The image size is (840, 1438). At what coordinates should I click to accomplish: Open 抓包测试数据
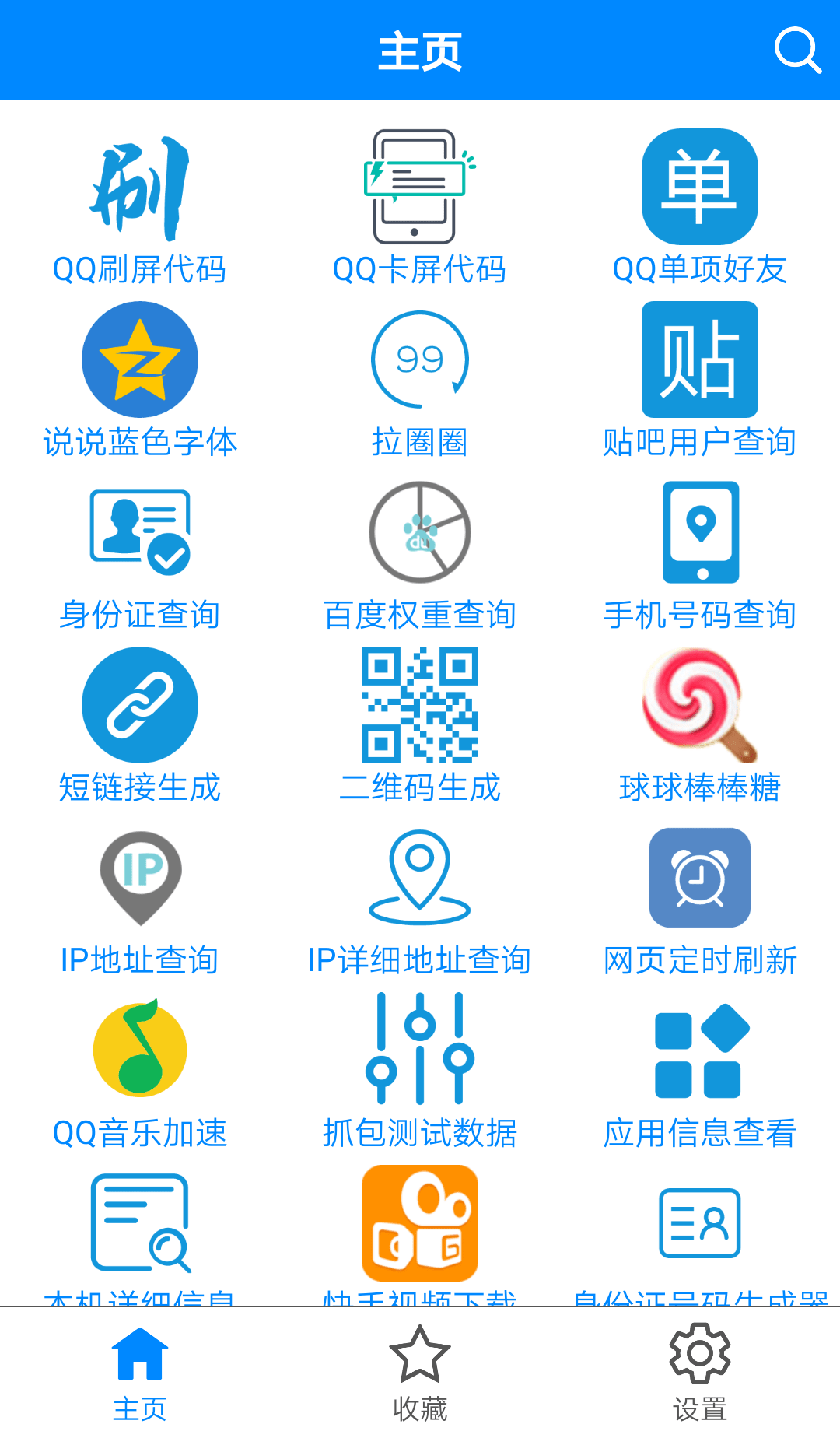pos(420,1071)
